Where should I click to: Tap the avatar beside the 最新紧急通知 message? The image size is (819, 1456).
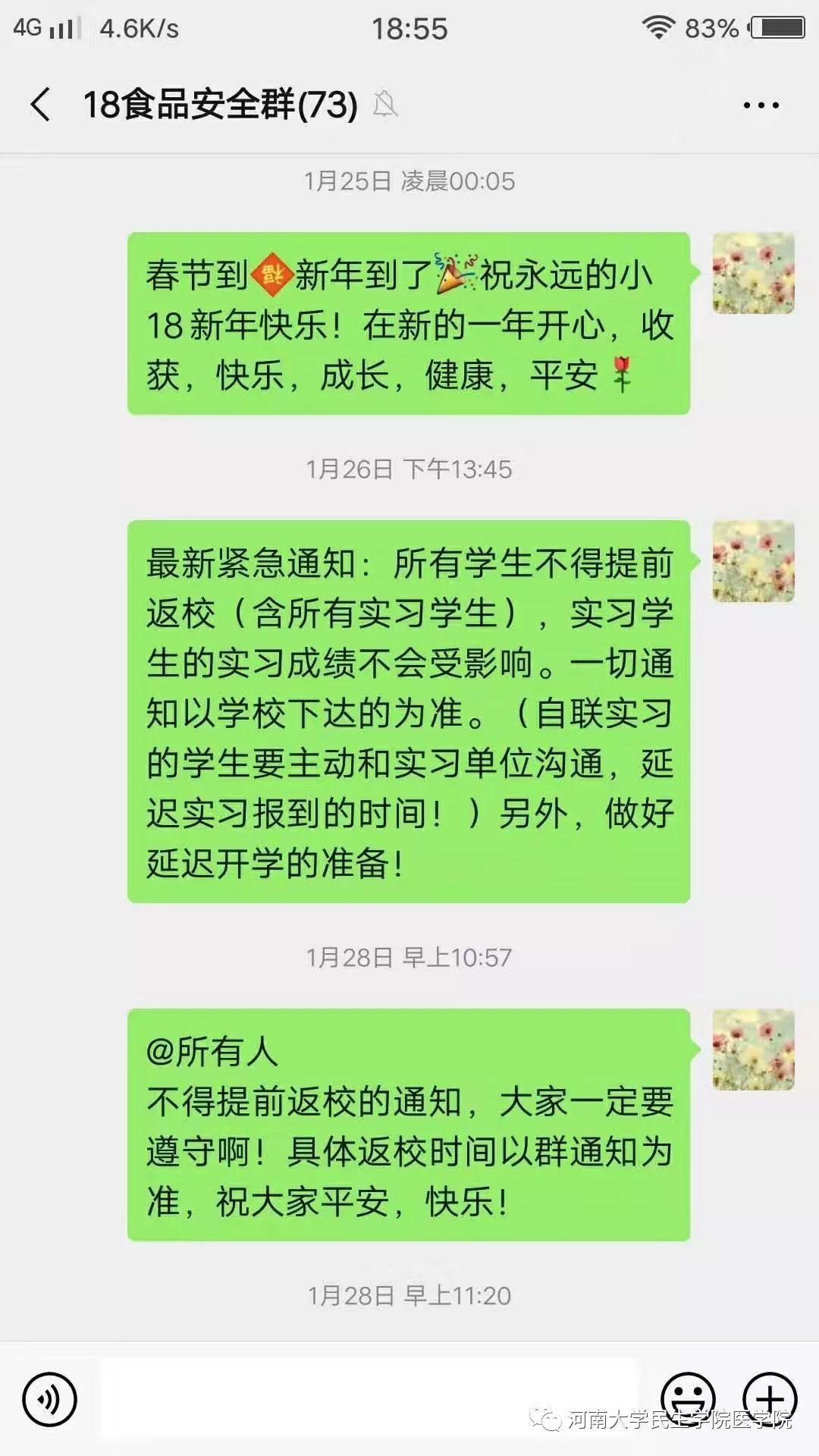[753, 561]
